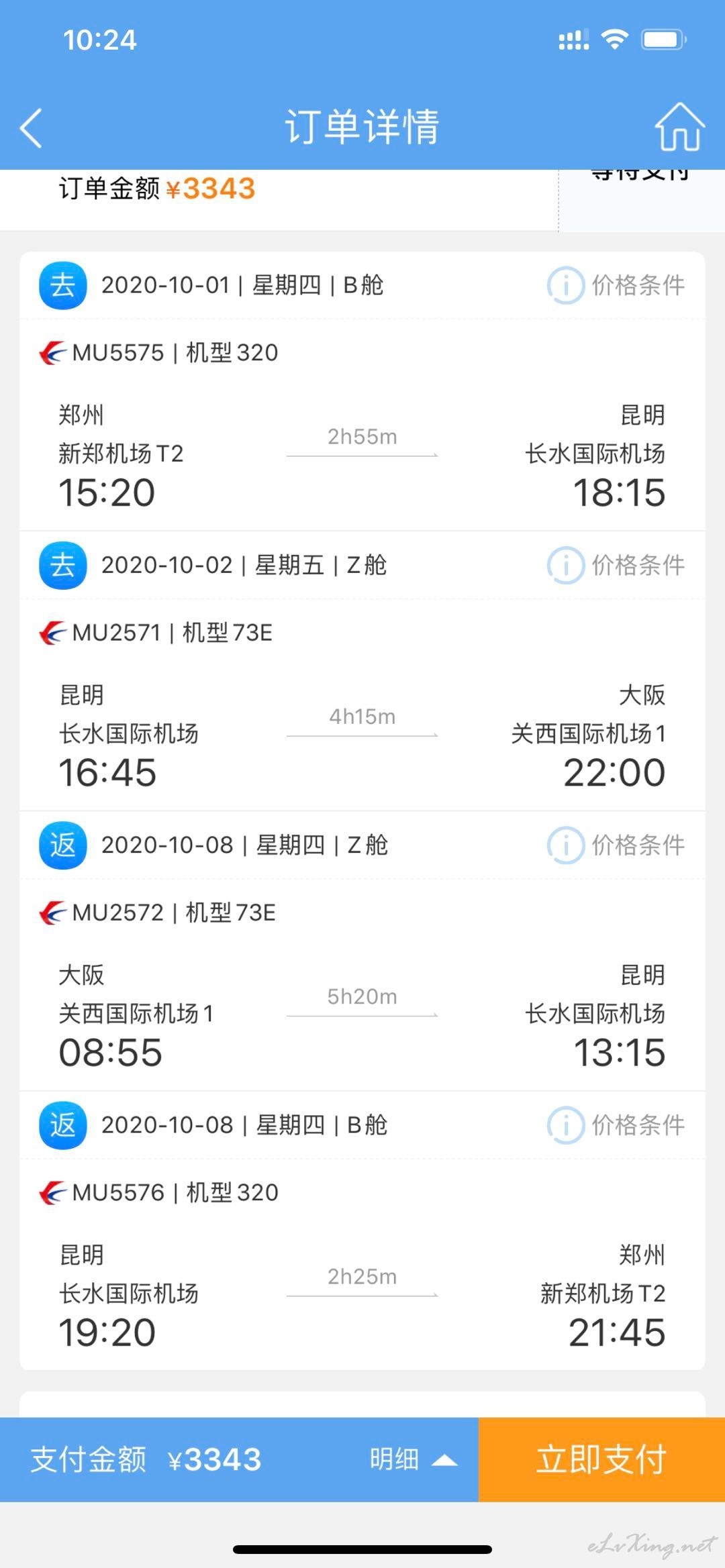View 价格条件 for flight MU2571

(616, 565)
